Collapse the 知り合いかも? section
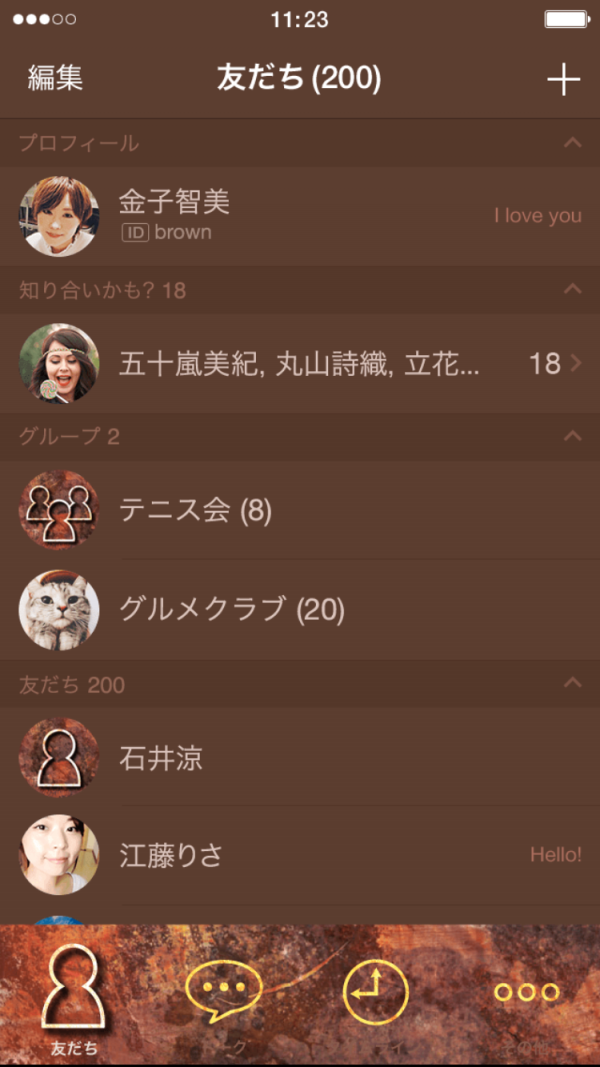The width and height of the screenshot is (600, 1067). pos(572,290)
